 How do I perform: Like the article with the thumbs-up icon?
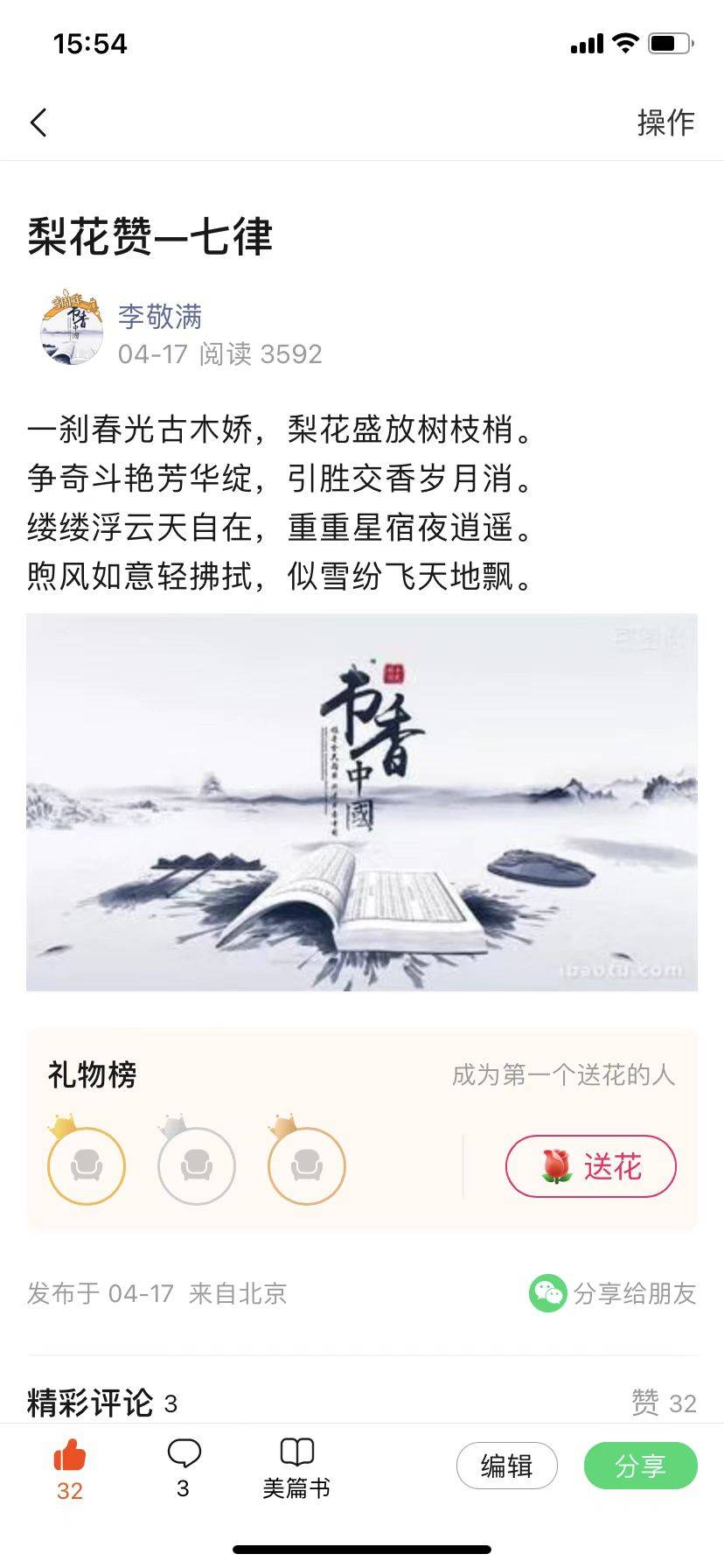point(70,1470)
